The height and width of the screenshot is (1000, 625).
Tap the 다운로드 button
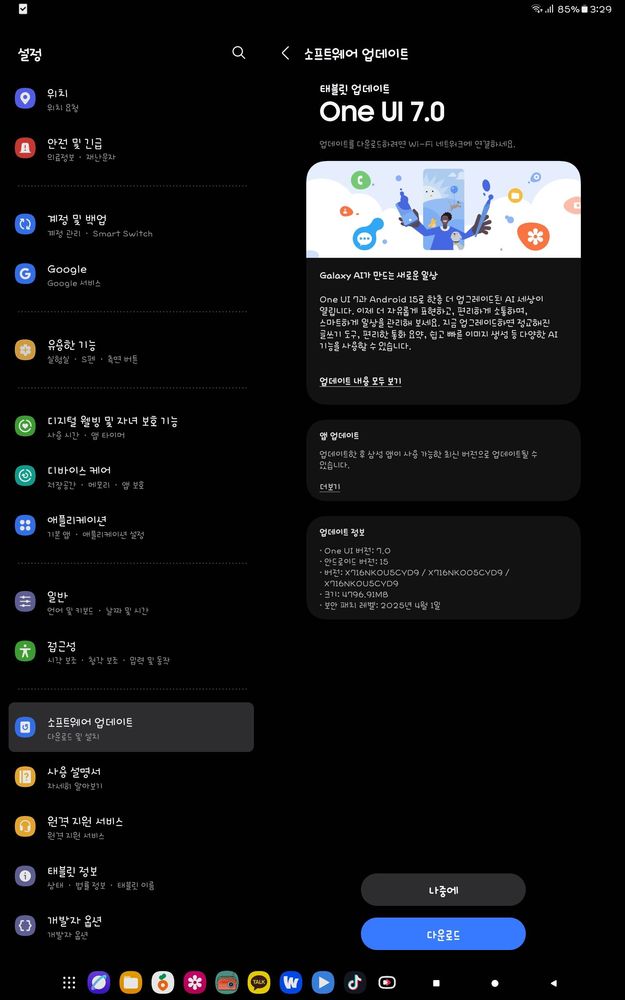[443, 933]
